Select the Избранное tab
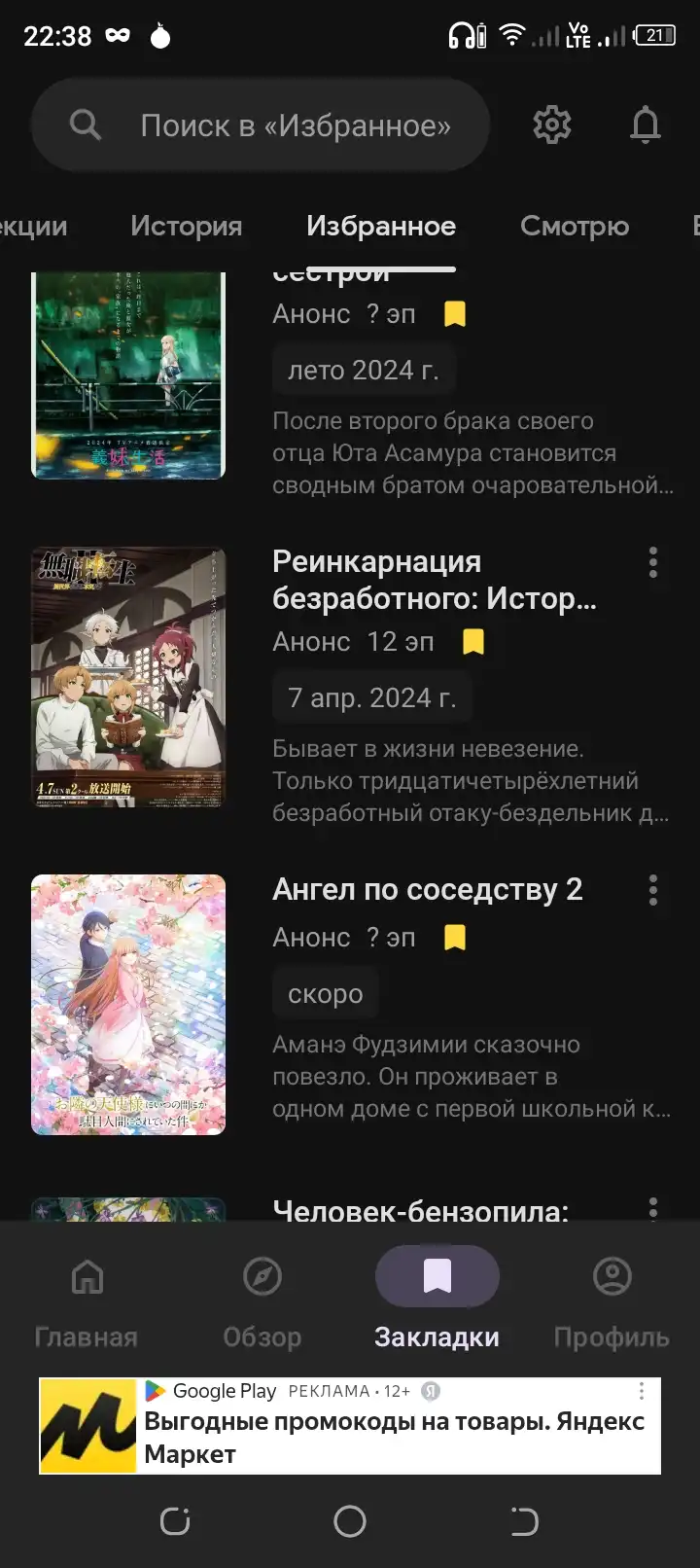This screenshot has width=700, height=1568. click(x=381, y=226)
